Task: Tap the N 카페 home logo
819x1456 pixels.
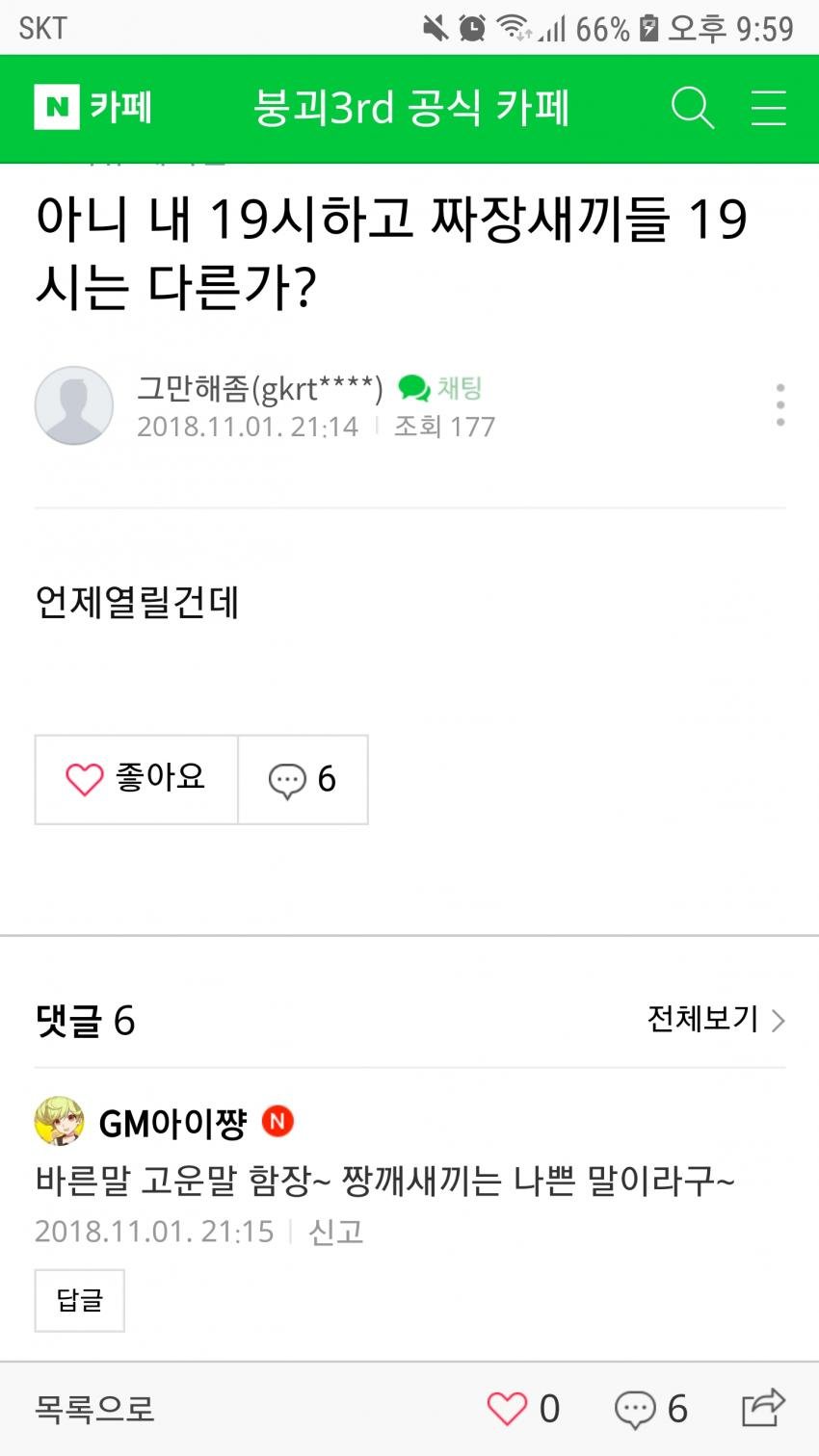Action: (x=92, y=108)
